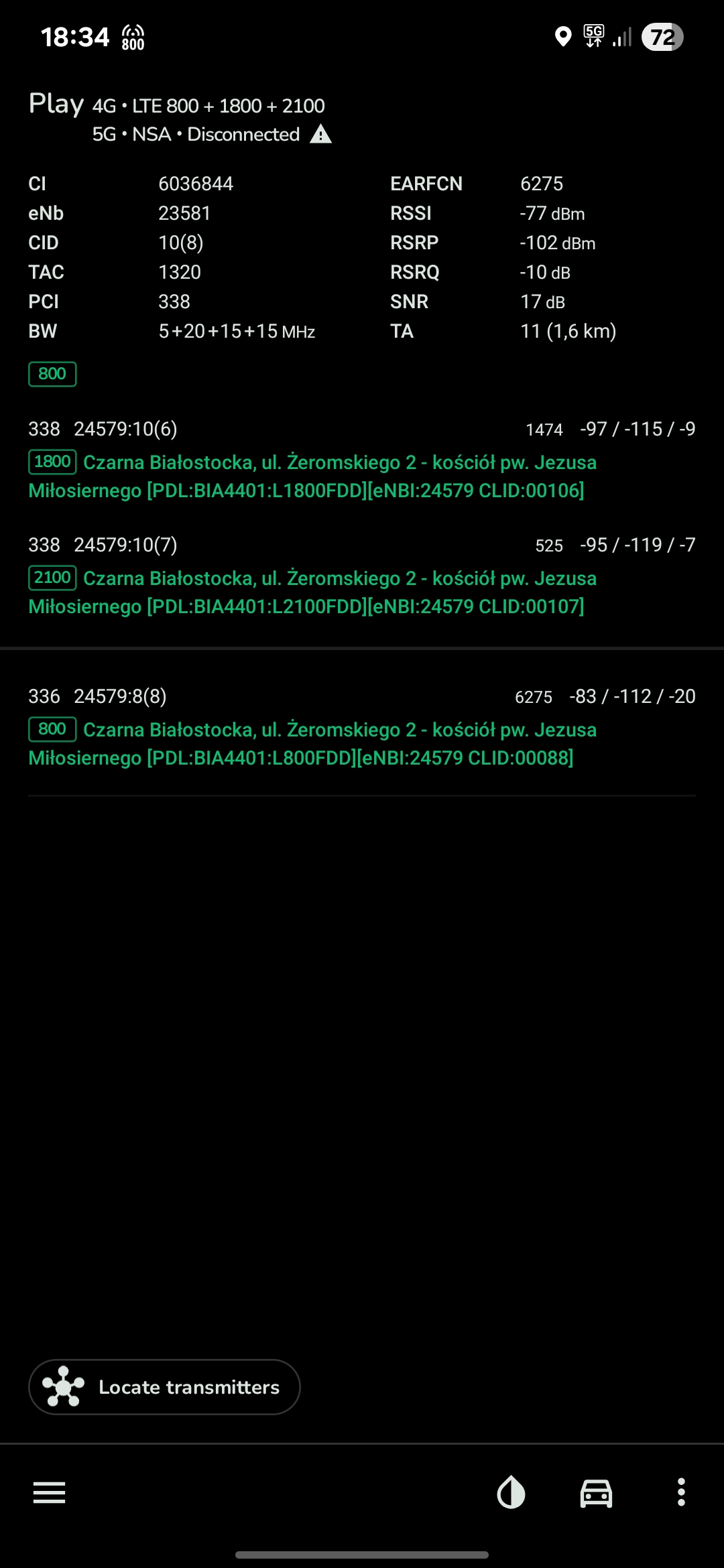This screenshot has width=724, height=1568.
Task: Tap the 5G NSA warning triangle icon
Action: (x=321, y=134)
